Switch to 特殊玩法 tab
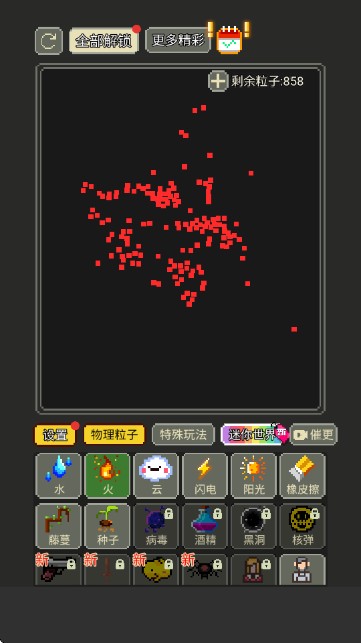 click(183, 435)
